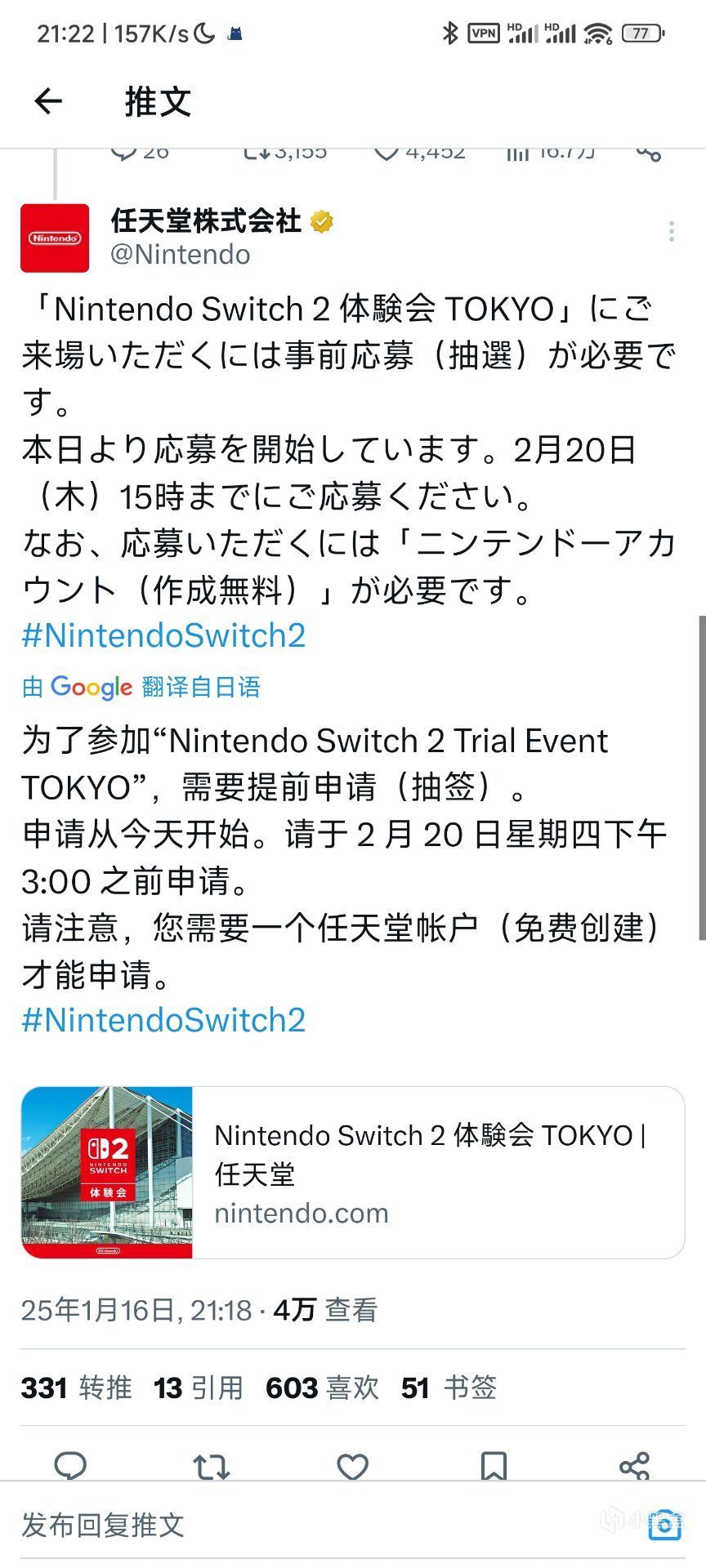
Task: Attach a photo with the camera icon
Action: (x=664, y=1525)
